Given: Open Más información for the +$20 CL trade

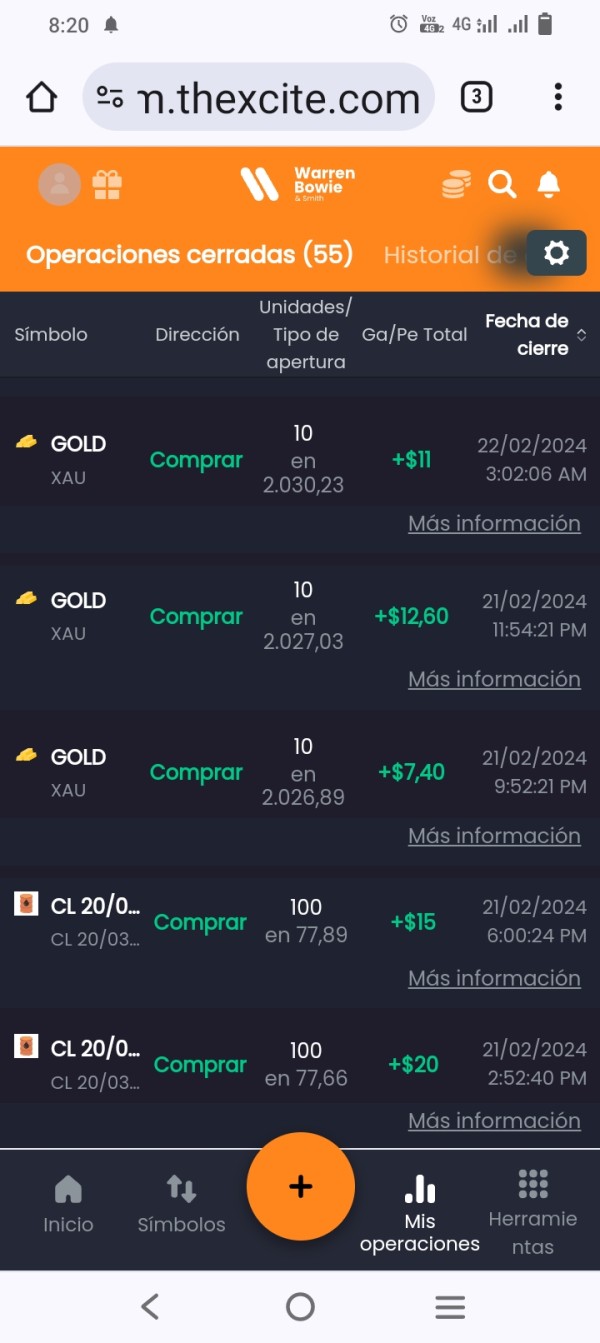Looking at the screenshot, I should (494, 1121).
